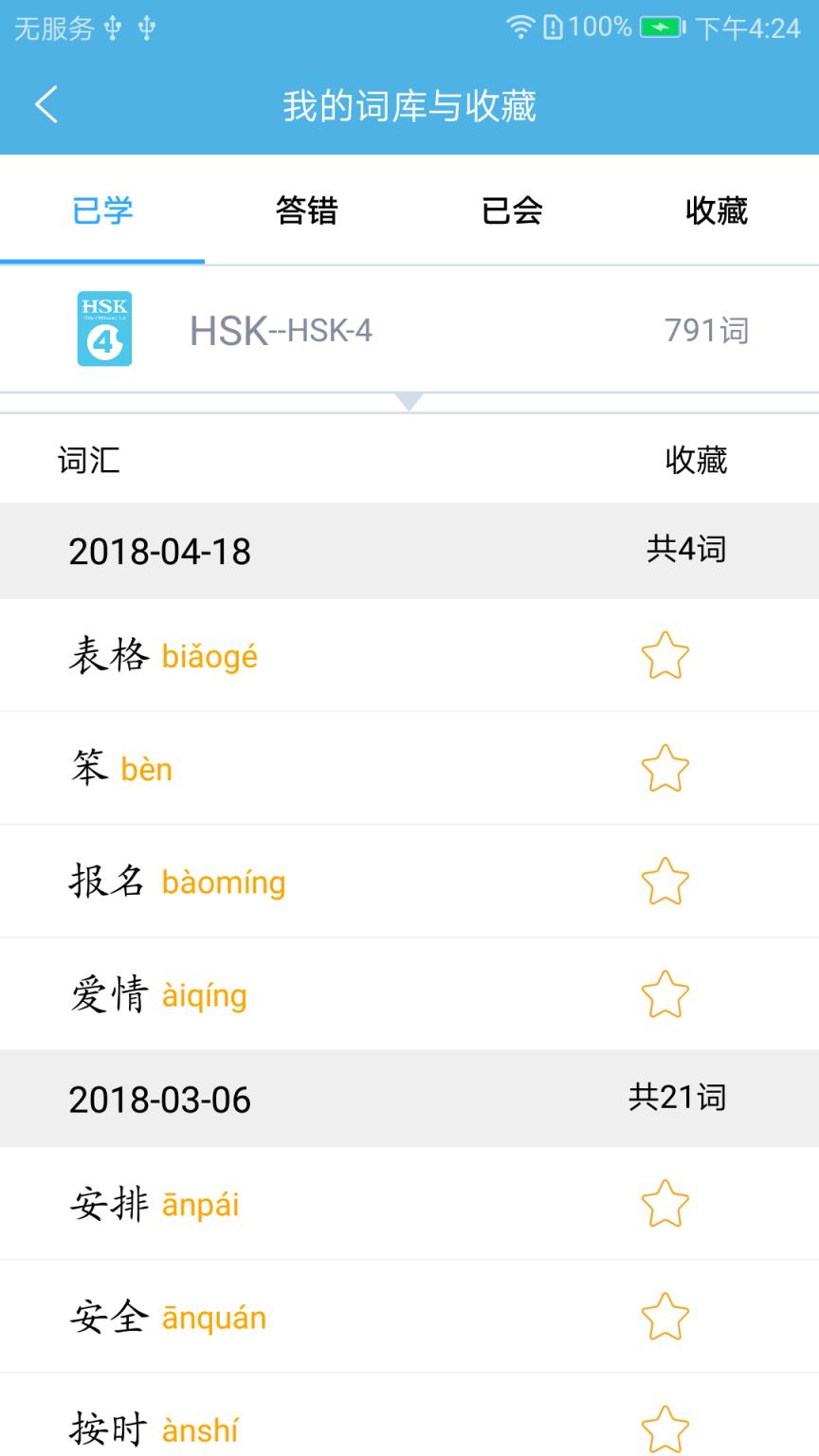
Task: Click the USB icon in status bar
Action: (x=114, y=27)
